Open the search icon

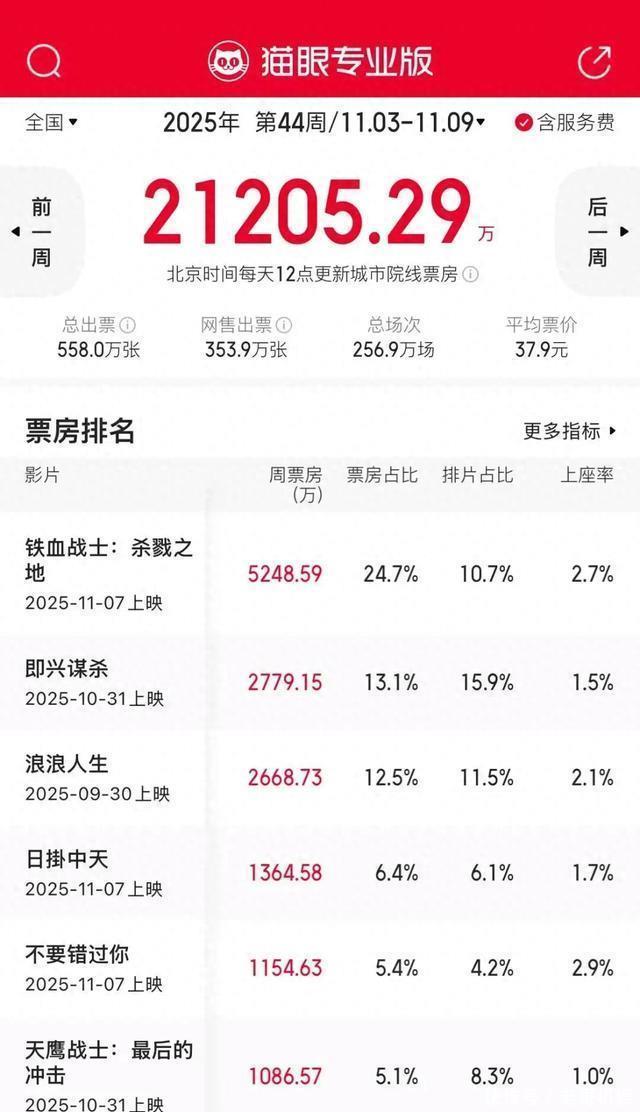(44, 61)
